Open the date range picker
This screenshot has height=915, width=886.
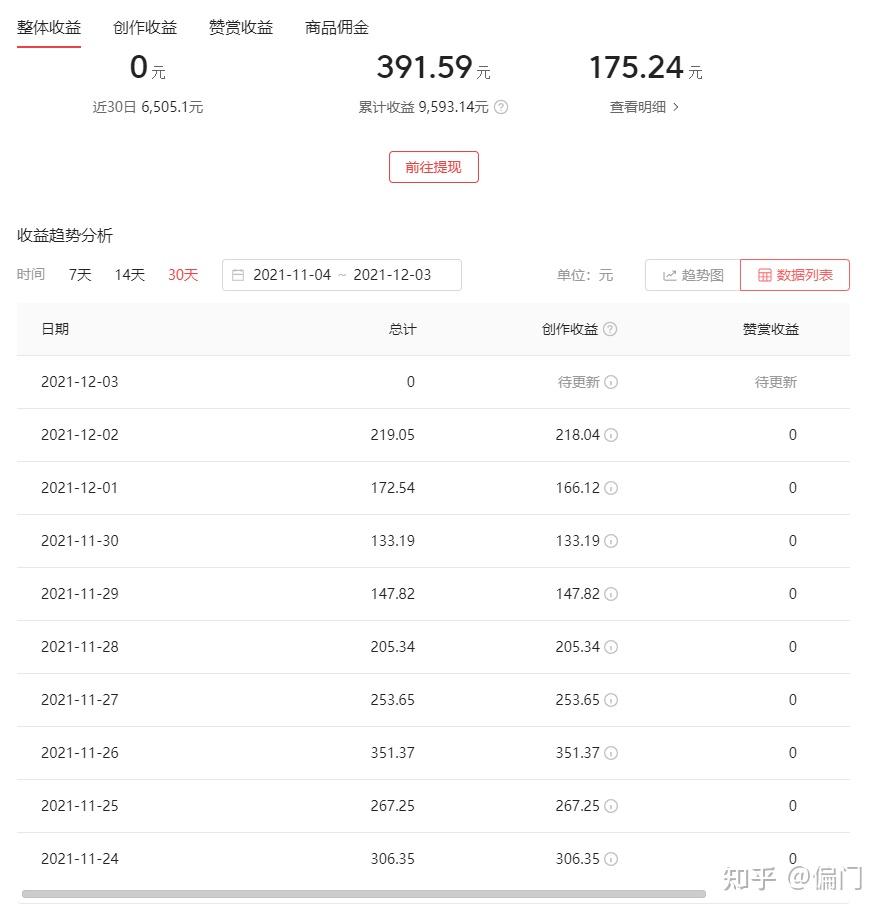pyautogui.click(x=341, y=275)
